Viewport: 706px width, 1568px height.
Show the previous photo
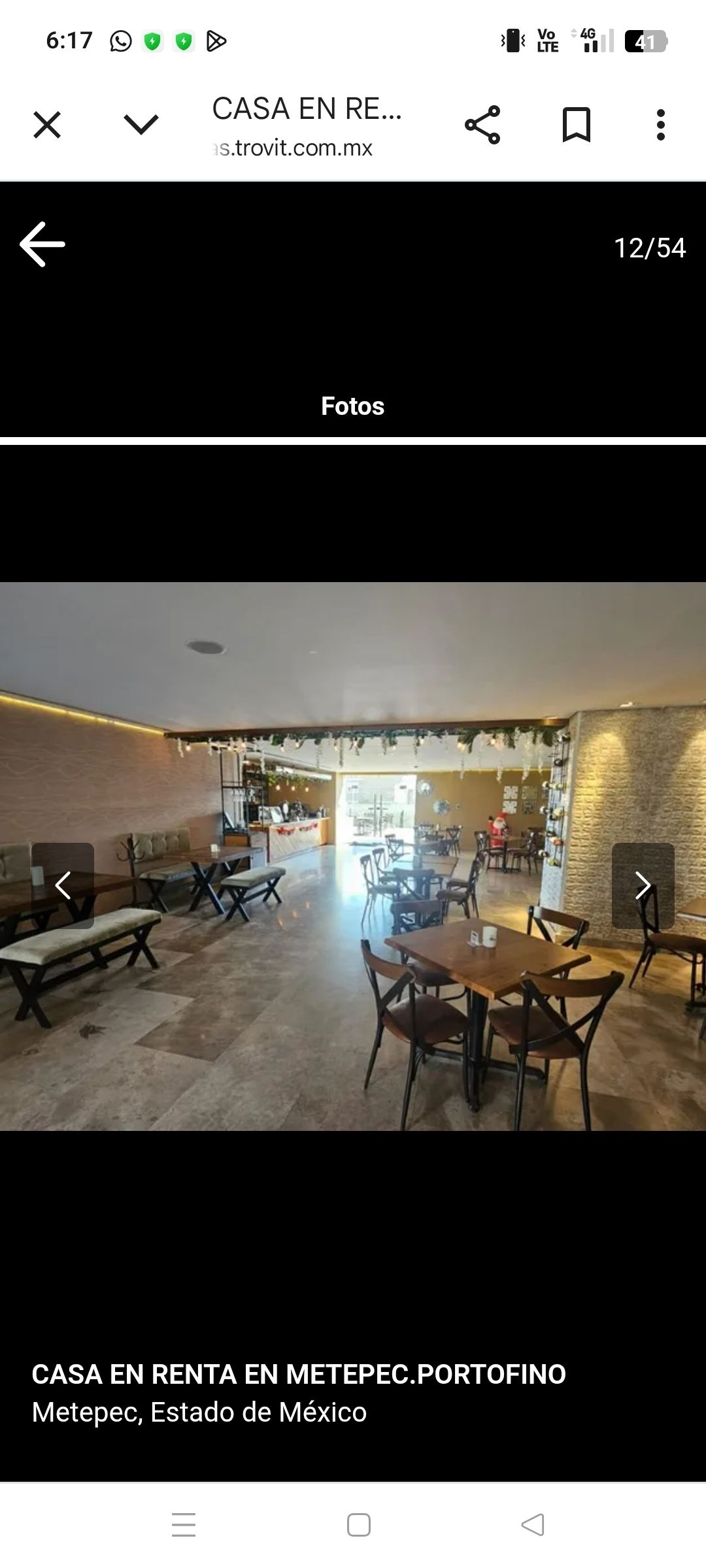coord(63,885)
